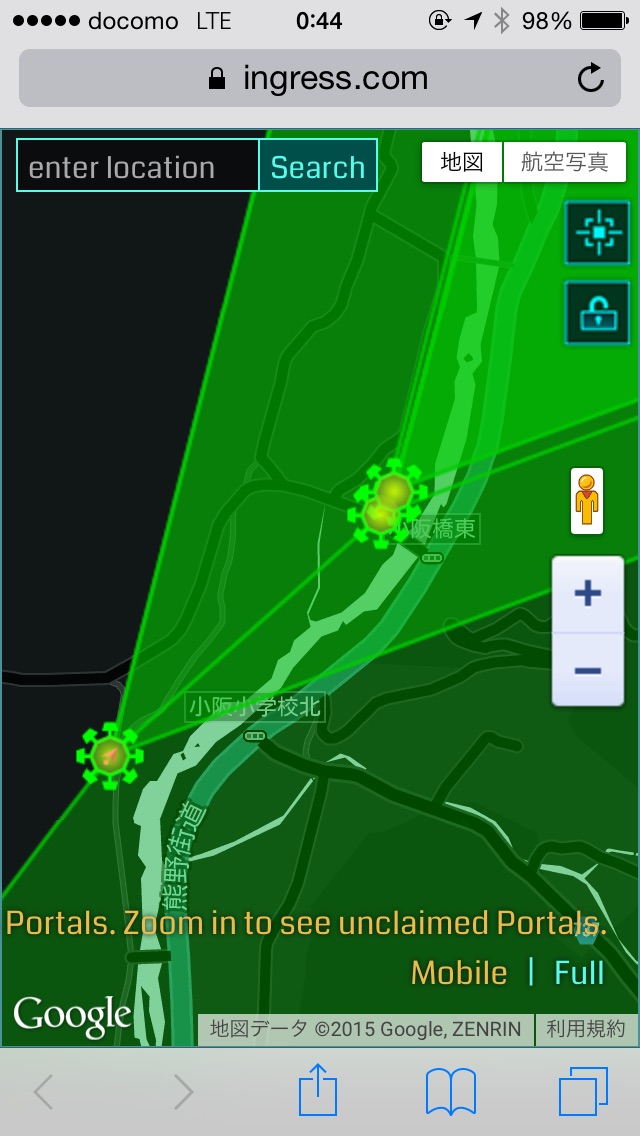
Task: Open Safari bookmarks
Action: click(x=451, y=1091)
